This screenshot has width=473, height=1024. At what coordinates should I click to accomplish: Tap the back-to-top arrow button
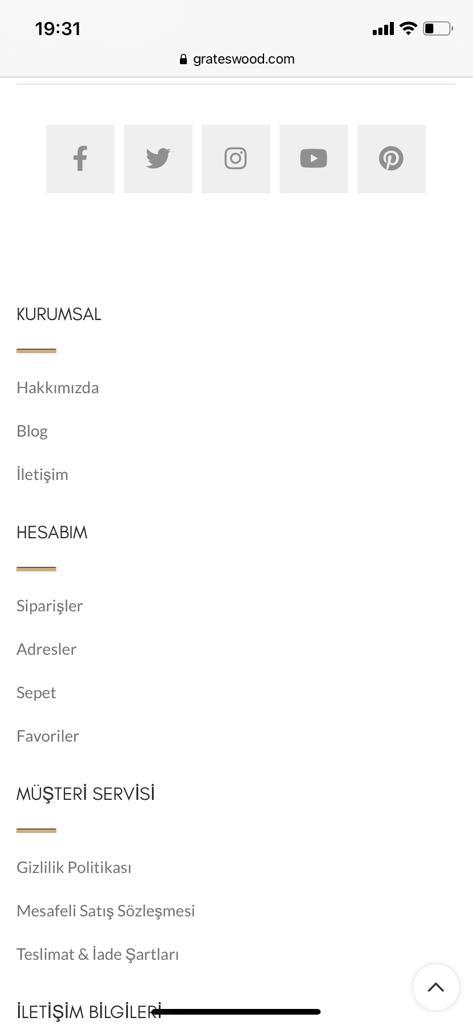436,987
